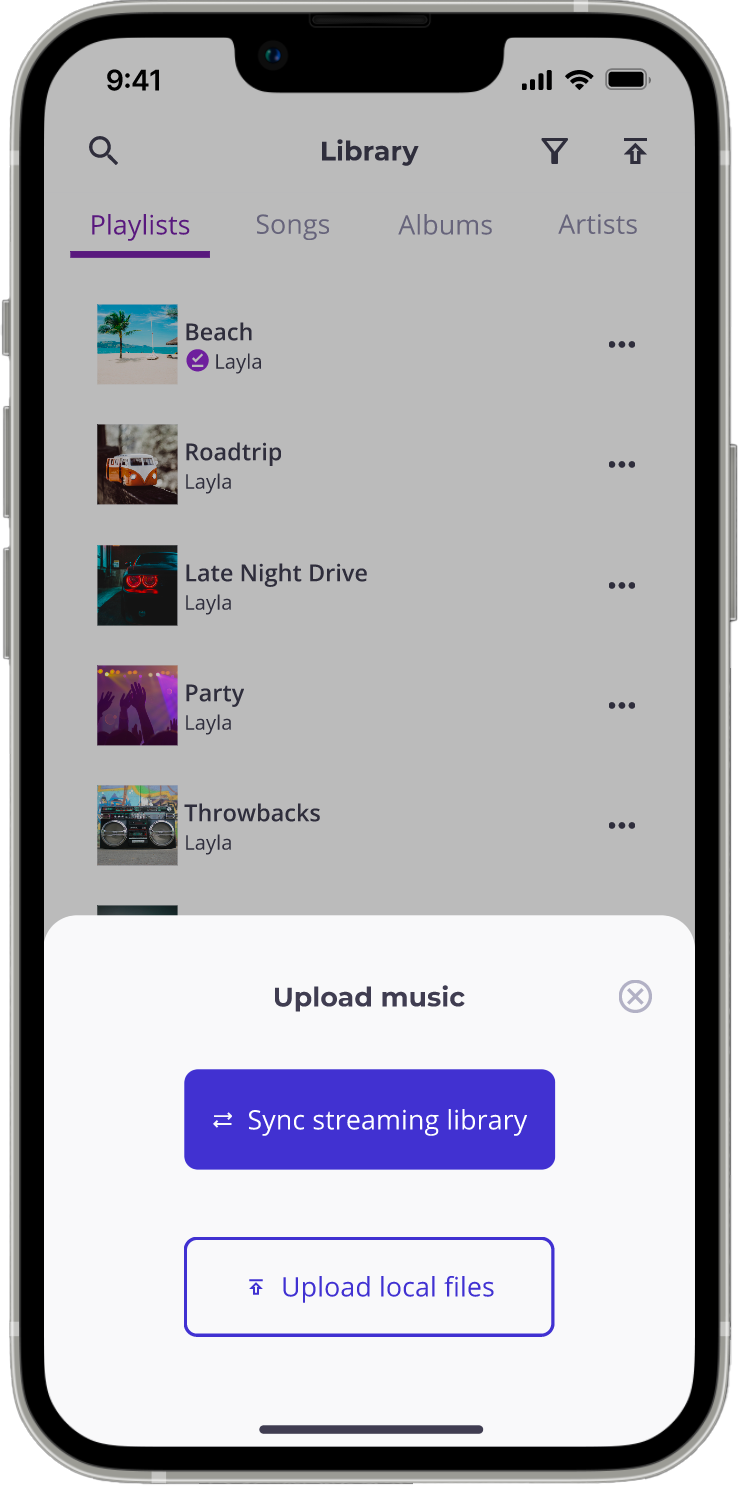Viewport: 739px width, 1486px height.
Task: Open the search icon in Library
Action: point(103,151)
